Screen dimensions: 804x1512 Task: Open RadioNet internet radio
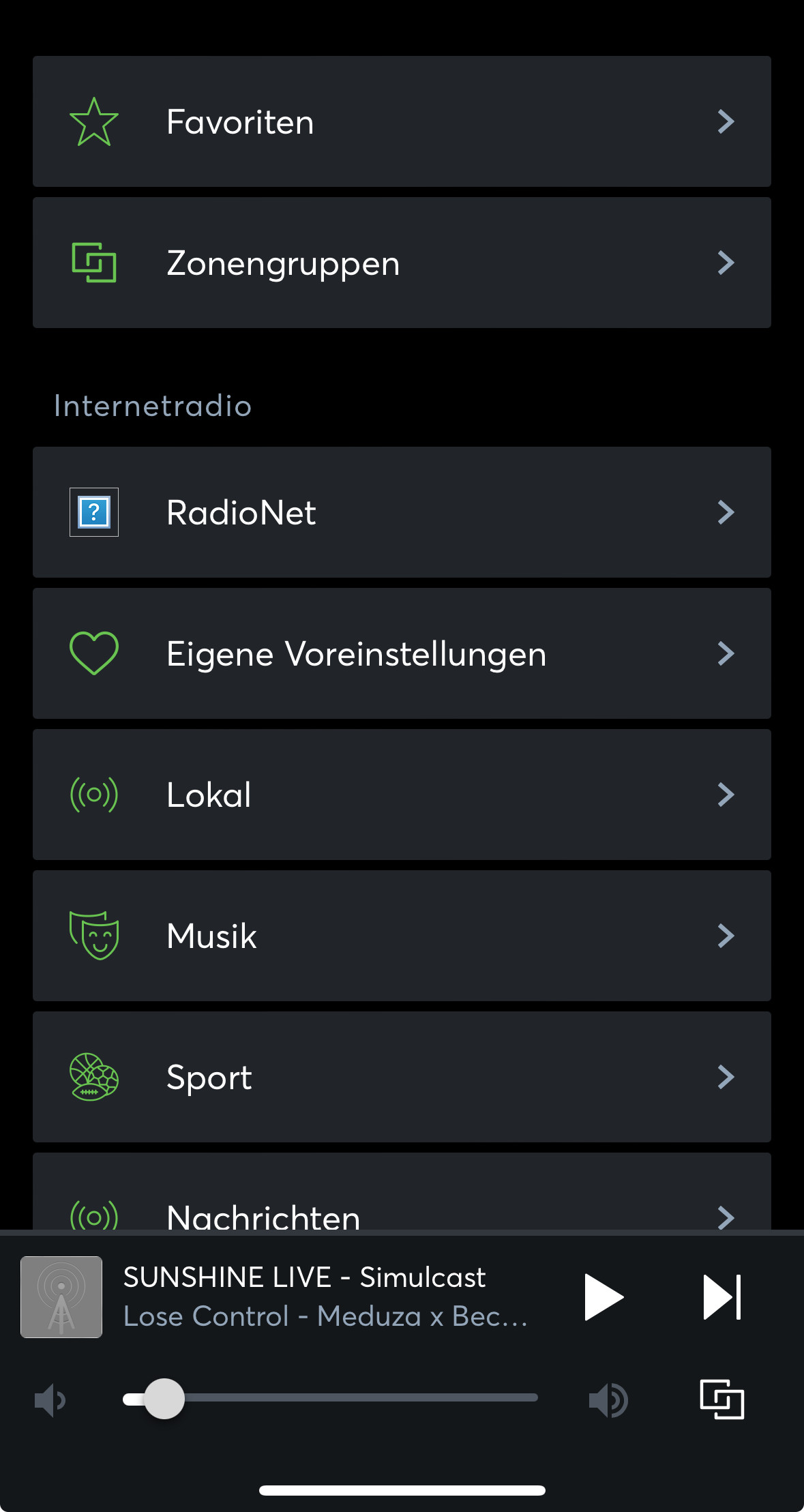(402, 512)
